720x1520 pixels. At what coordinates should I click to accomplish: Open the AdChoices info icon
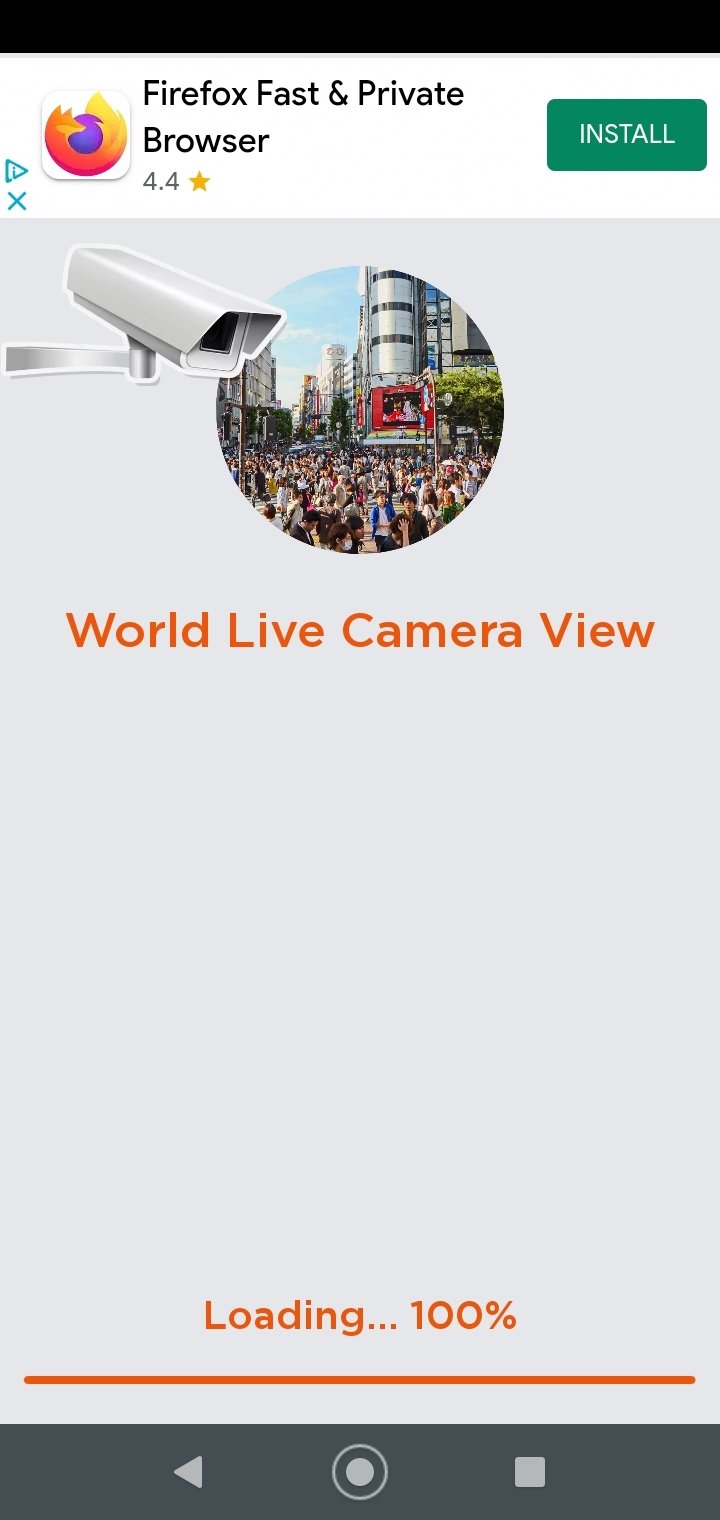point(16,171)
